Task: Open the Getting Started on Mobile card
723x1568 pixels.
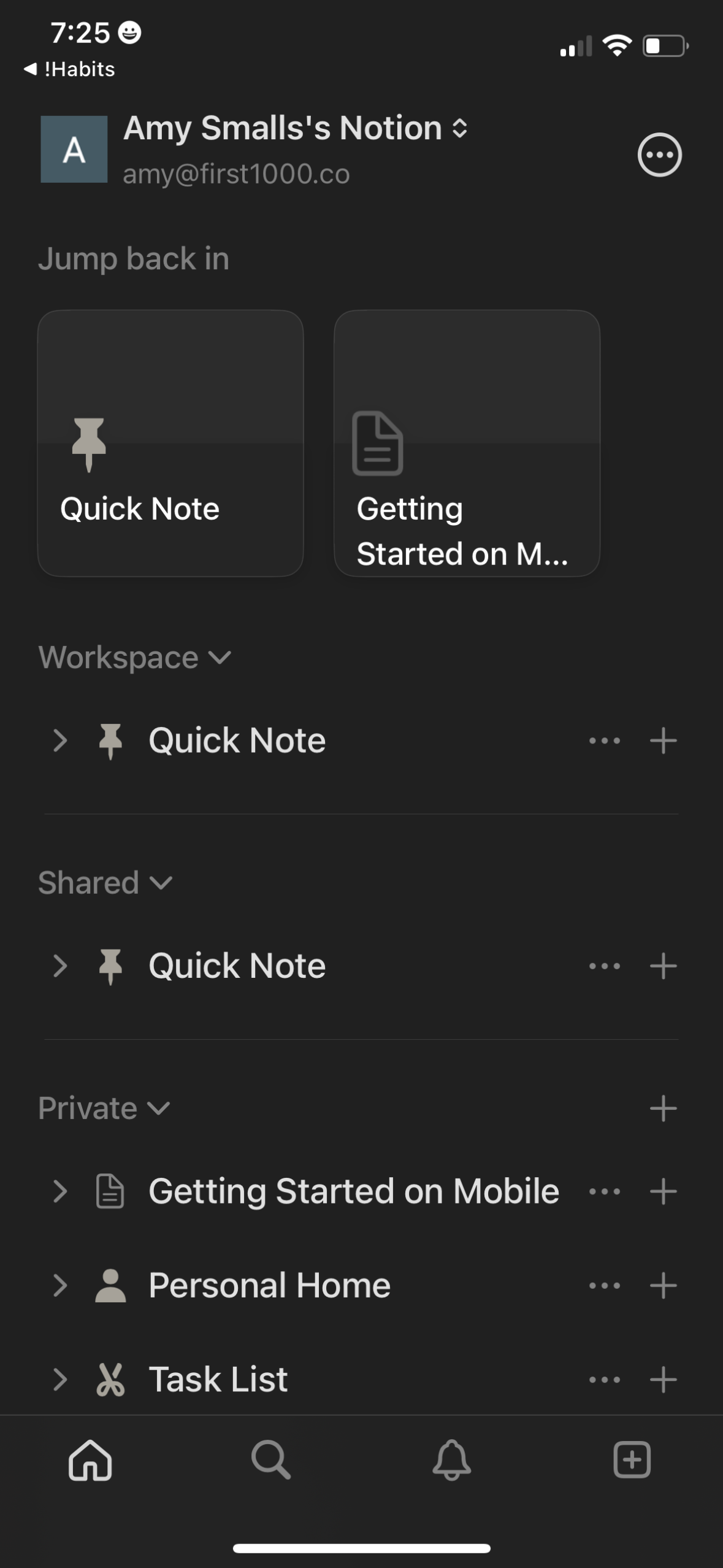Action: [x=467, y=444]
